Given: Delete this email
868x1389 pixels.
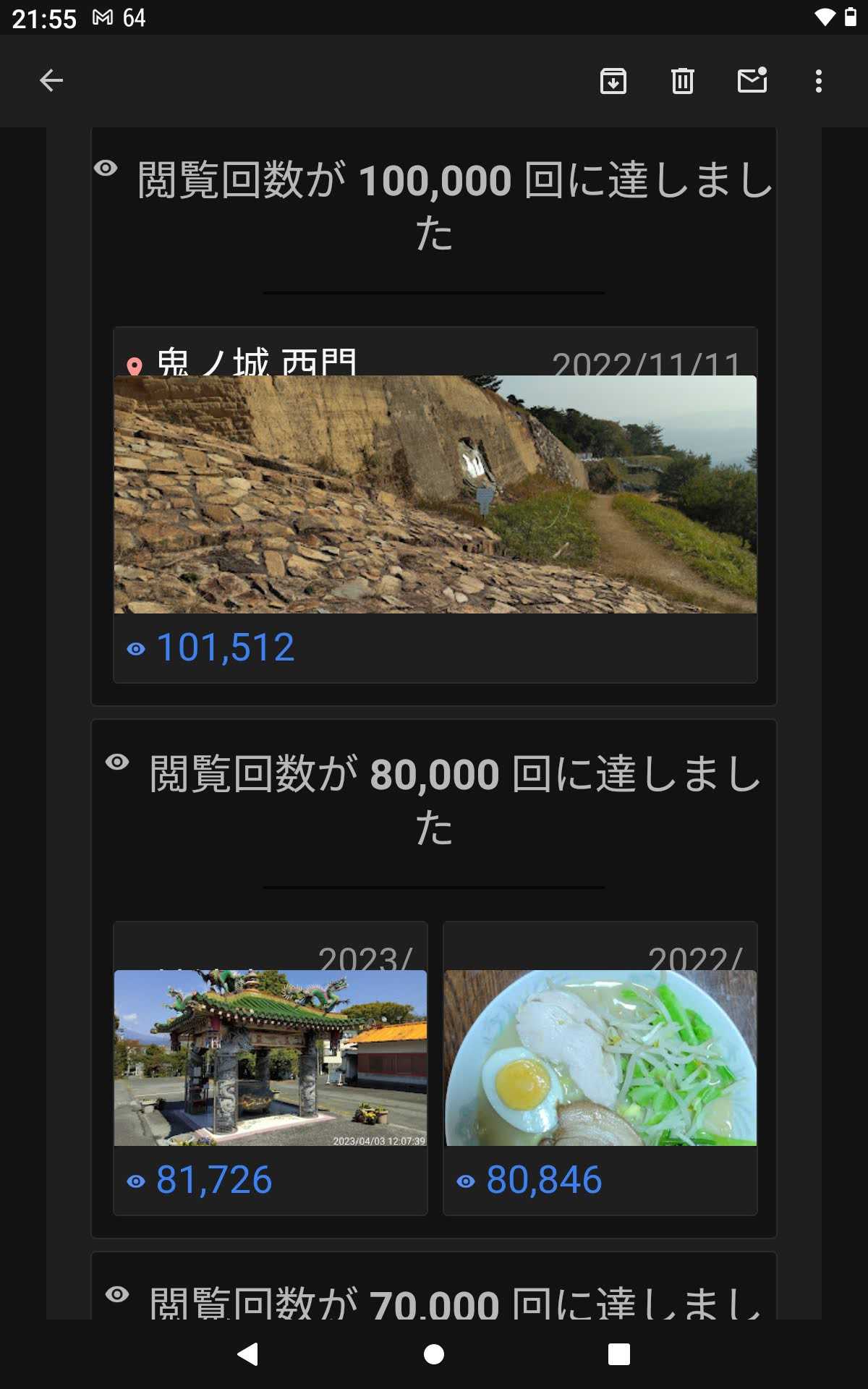Looking at the screenshot, I should point(682,80).
